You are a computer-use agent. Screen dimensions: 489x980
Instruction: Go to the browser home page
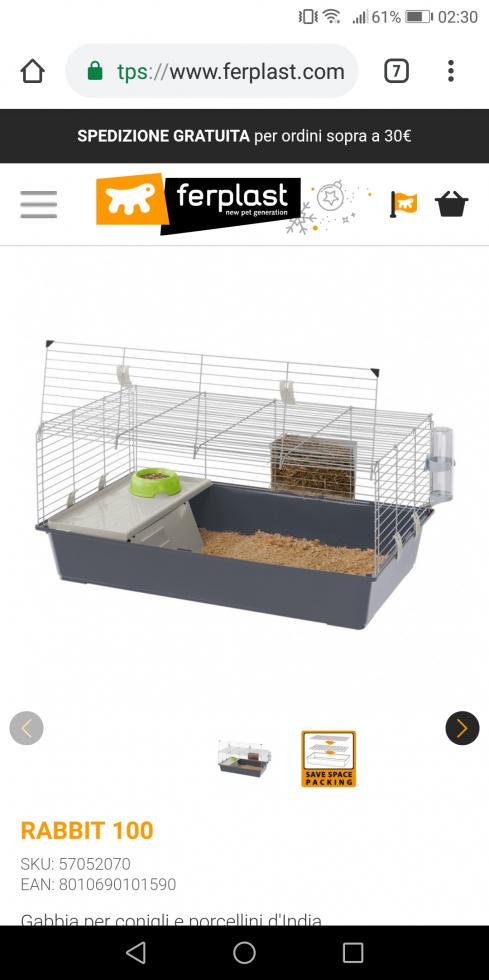33,71
